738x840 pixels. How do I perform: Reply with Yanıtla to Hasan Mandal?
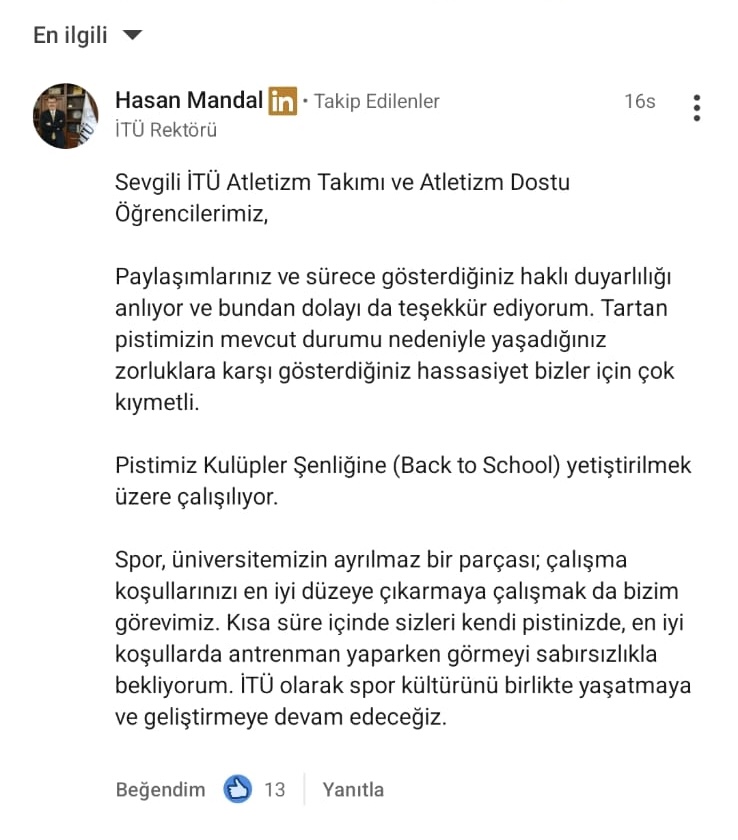pos(353,789)
